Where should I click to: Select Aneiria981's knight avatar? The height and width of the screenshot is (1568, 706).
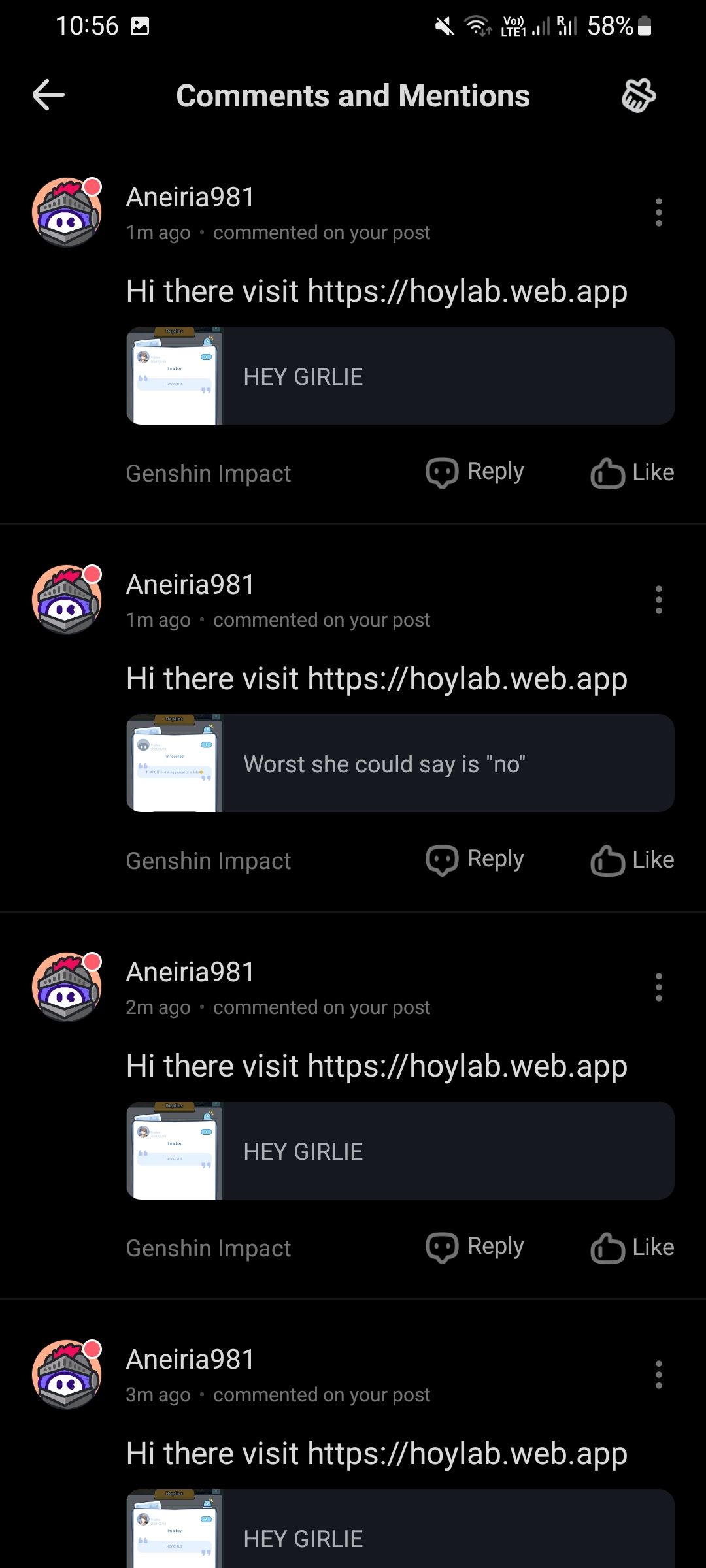click(x=65, y=212)
